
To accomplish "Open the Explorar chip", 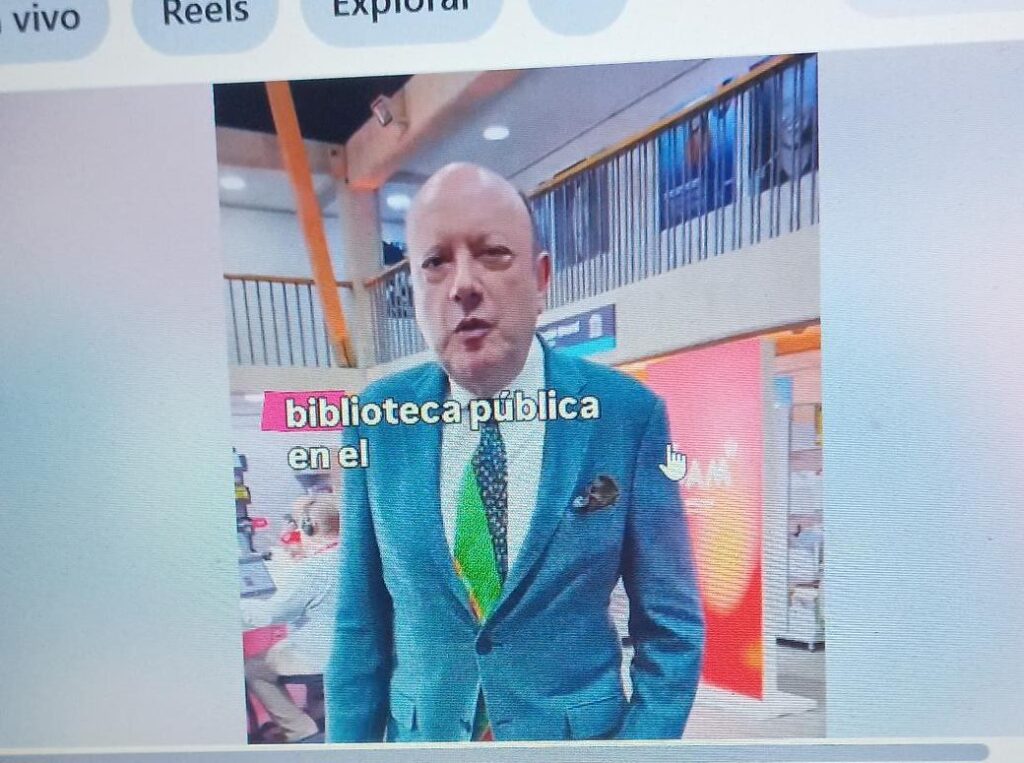I will tap(403, 14).
